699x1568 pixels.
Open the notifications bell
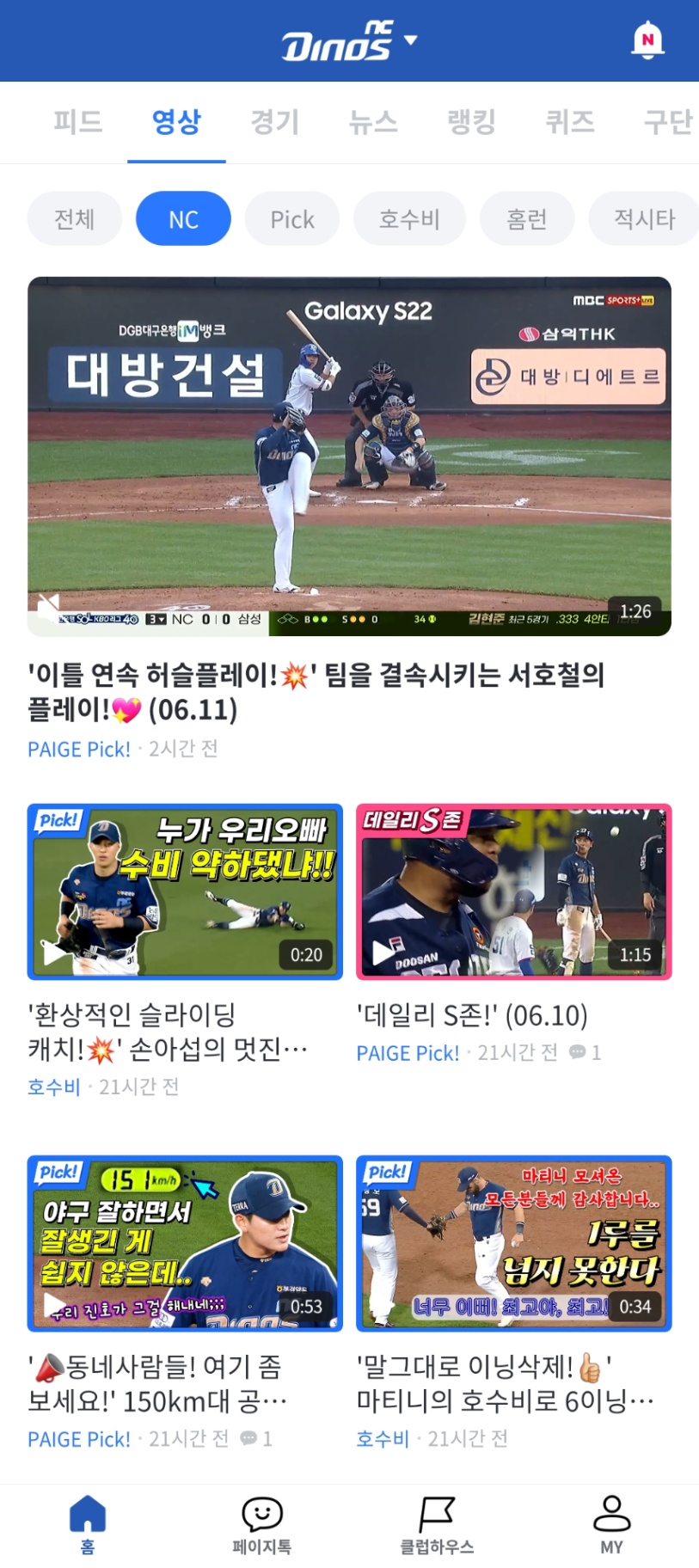coord(647,40)
